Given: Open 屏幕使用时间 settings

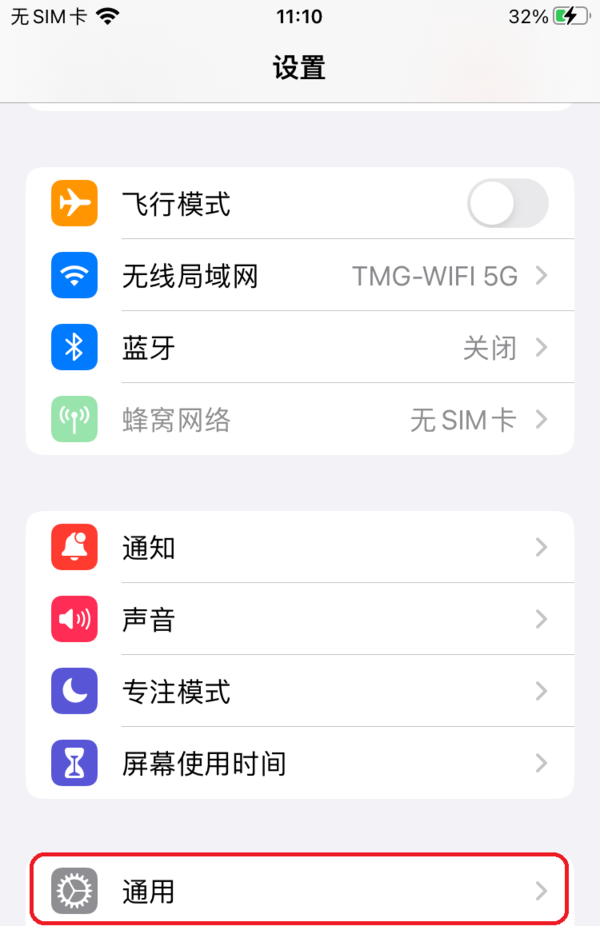Looking at the screenshot, I should [300, 764].
